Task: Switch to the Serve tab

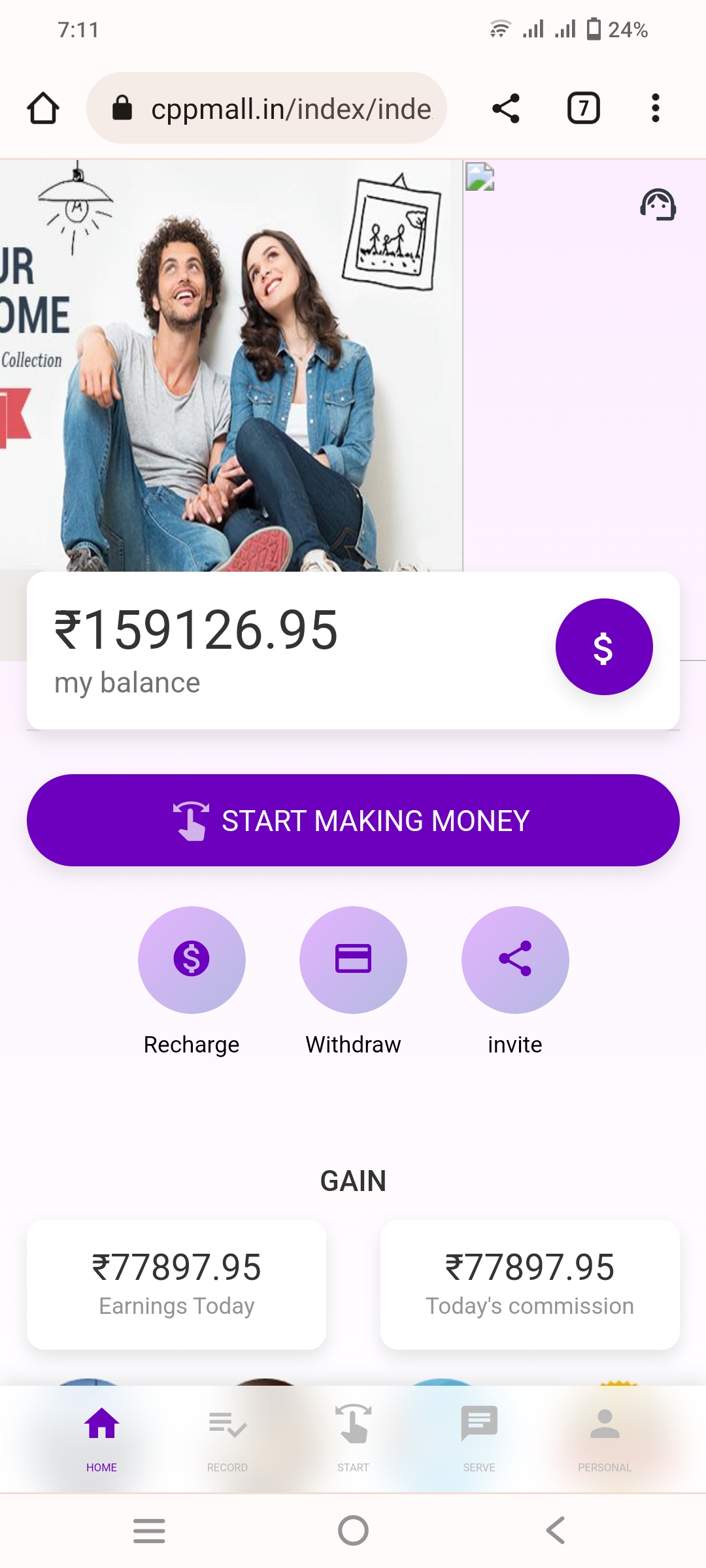Action: (x=479, y=1437)
